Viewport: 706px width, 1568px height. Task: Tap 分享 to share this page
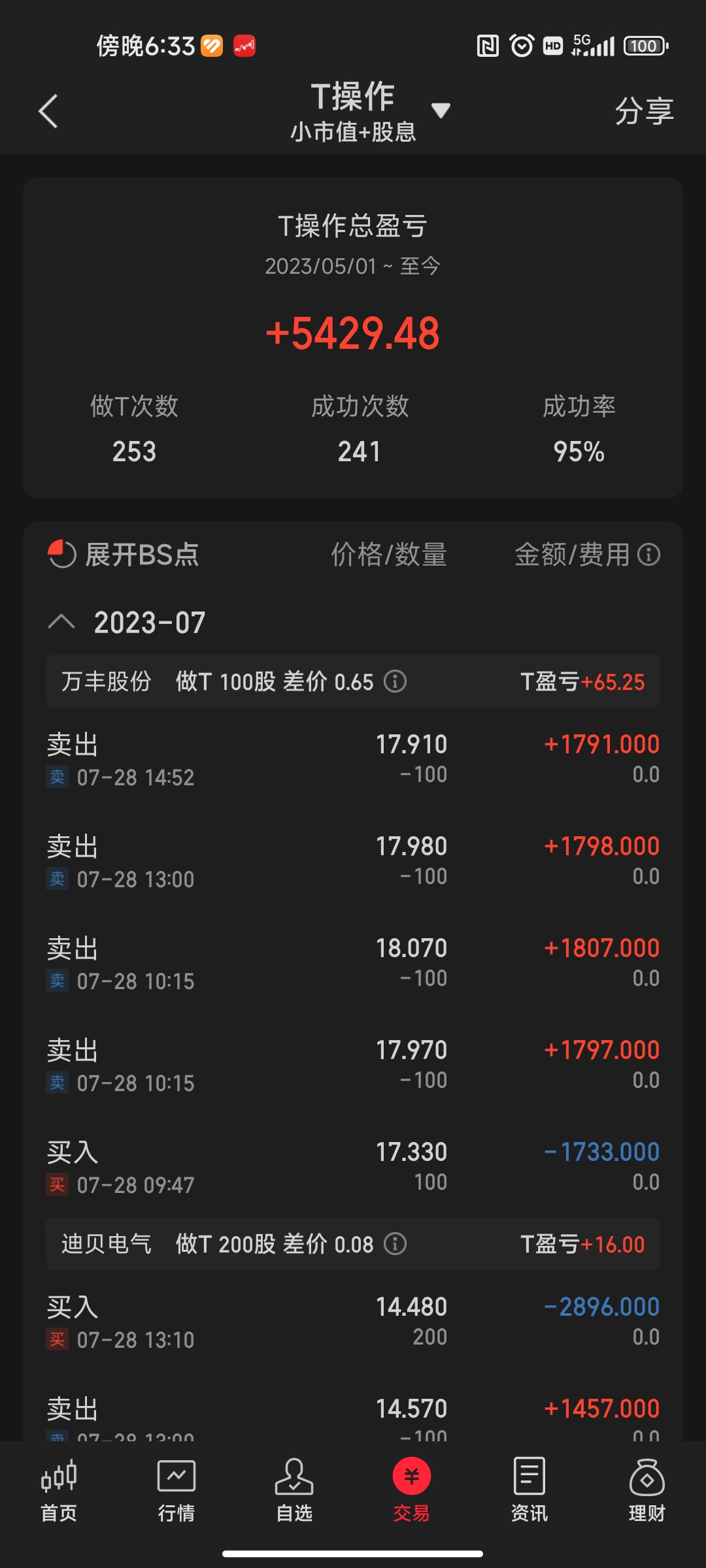pos(644,111)
